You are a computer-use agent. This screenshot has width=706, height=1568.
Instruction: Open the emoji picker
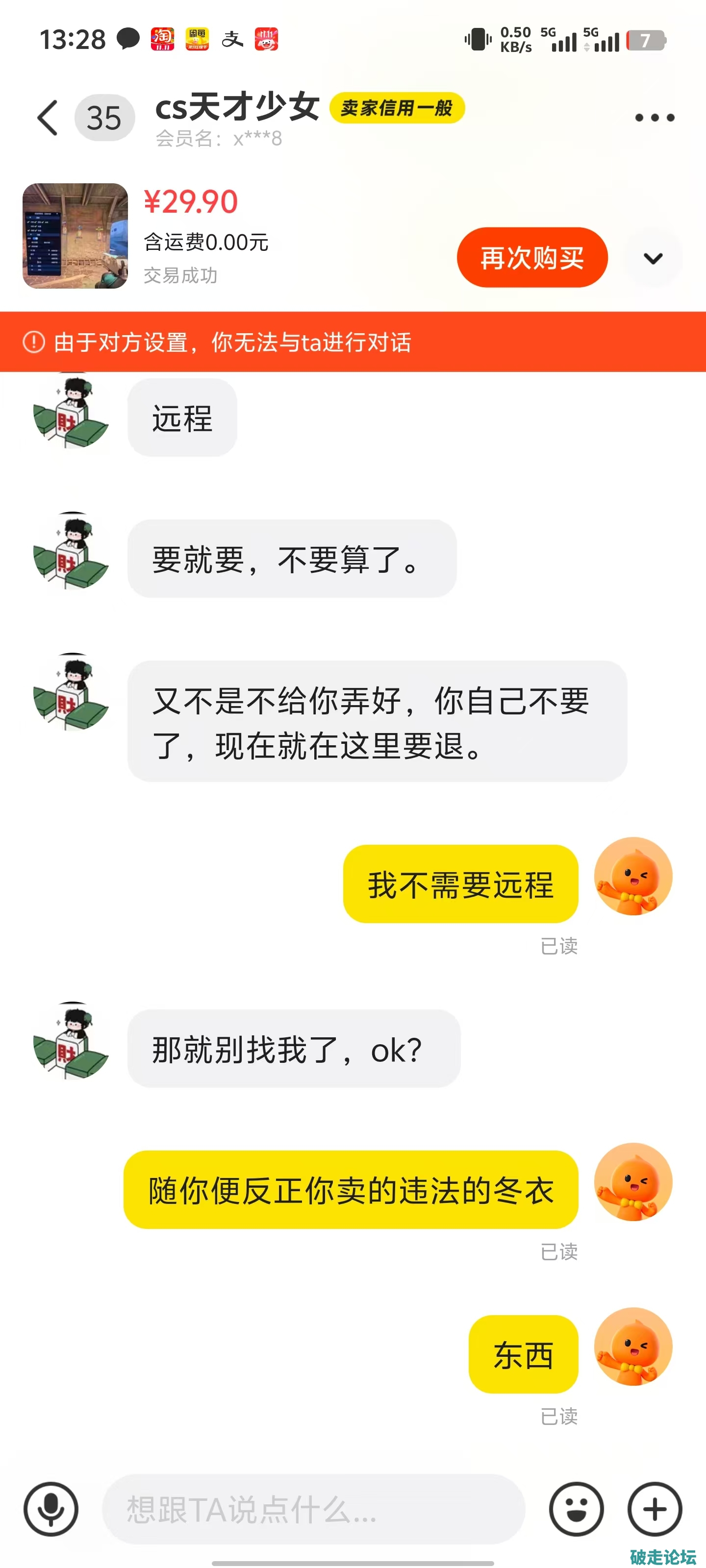coord(576,1509)
